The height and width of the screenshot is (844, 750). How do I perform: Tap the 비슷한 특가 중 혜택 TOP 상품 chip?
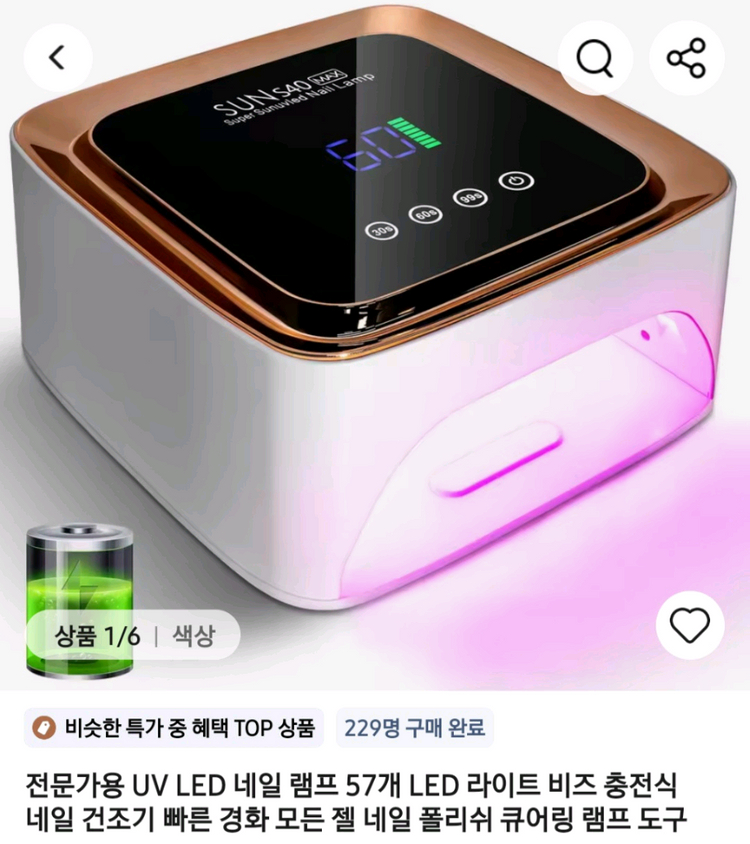pos(174,727)
